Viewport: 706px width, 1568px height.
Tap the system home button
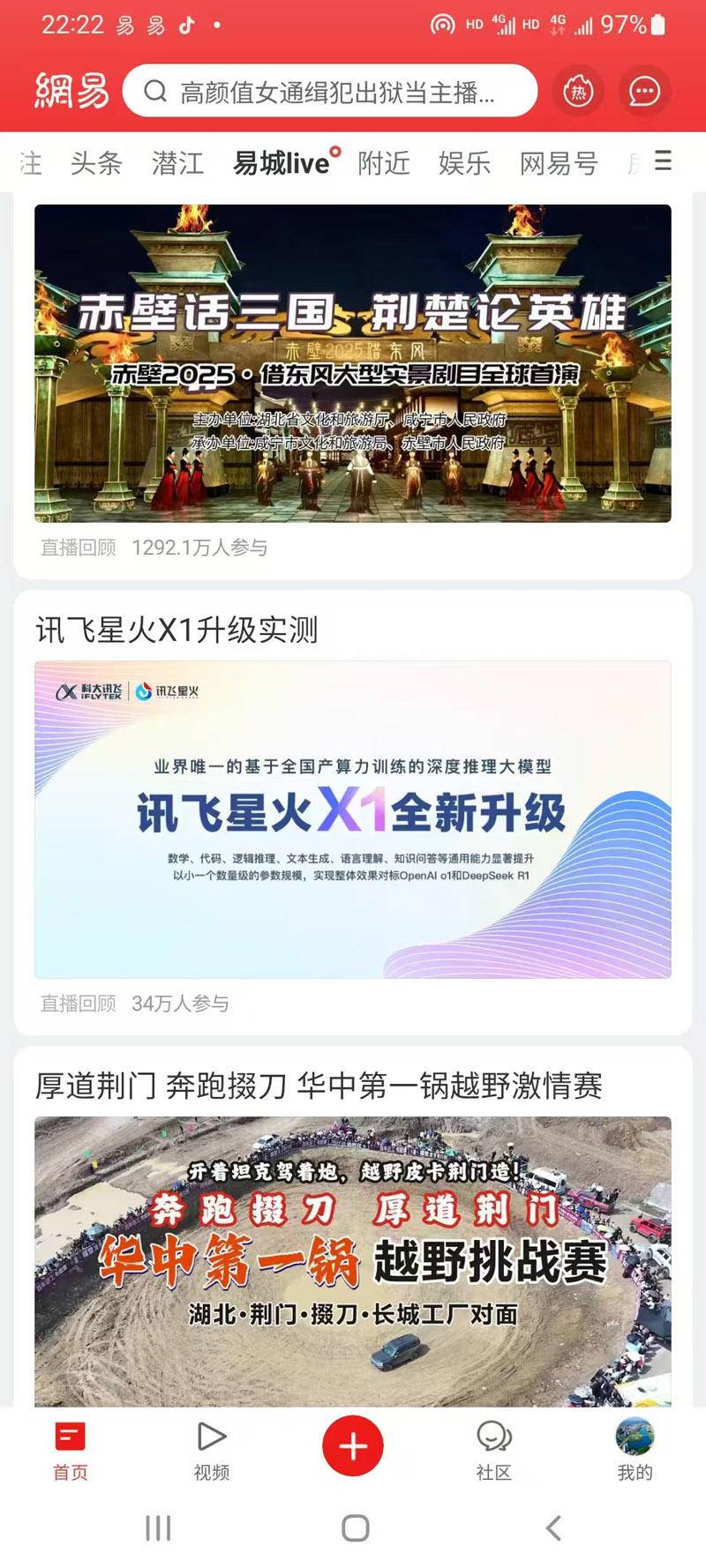(355, 1528)
